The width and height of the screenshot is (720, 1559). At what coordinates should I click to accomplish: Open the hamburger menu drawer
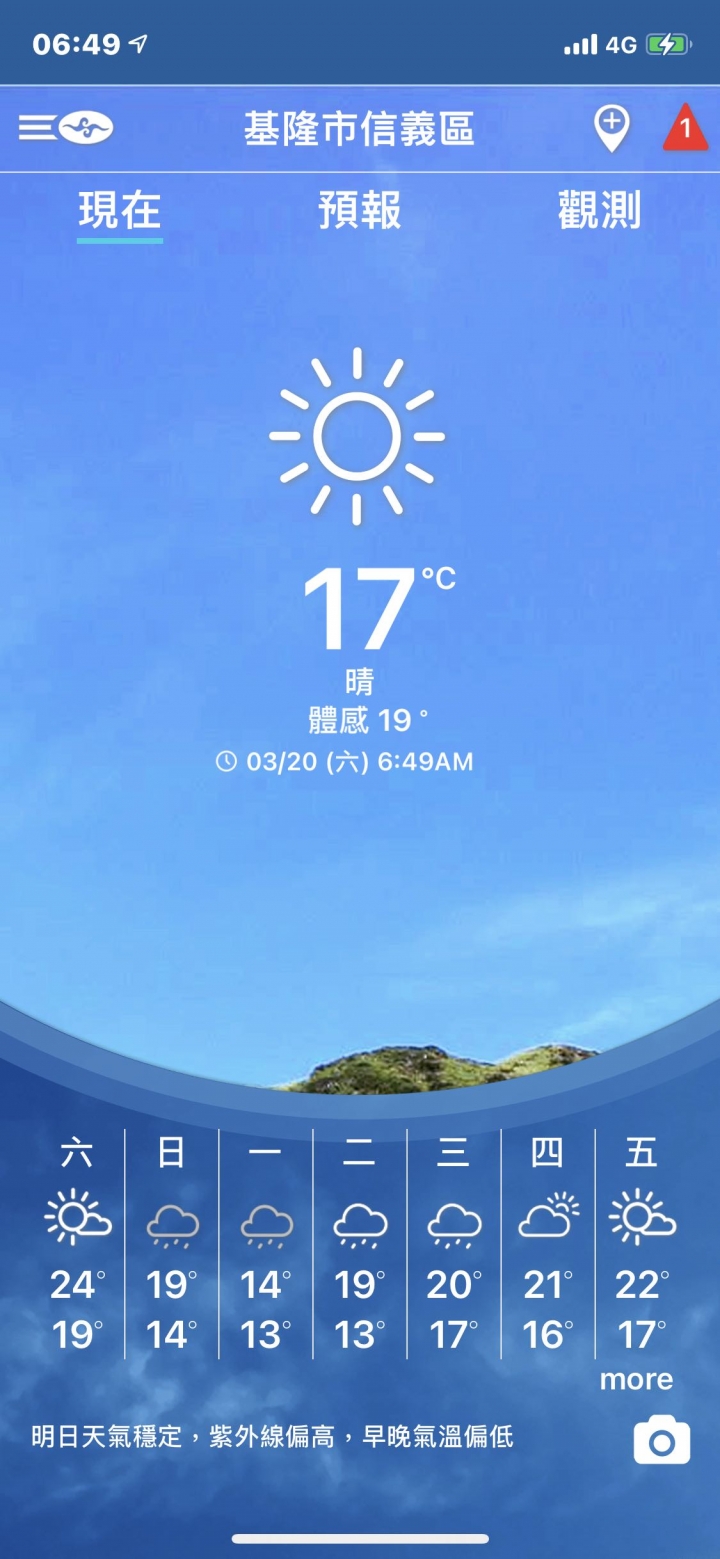(38, 128)
